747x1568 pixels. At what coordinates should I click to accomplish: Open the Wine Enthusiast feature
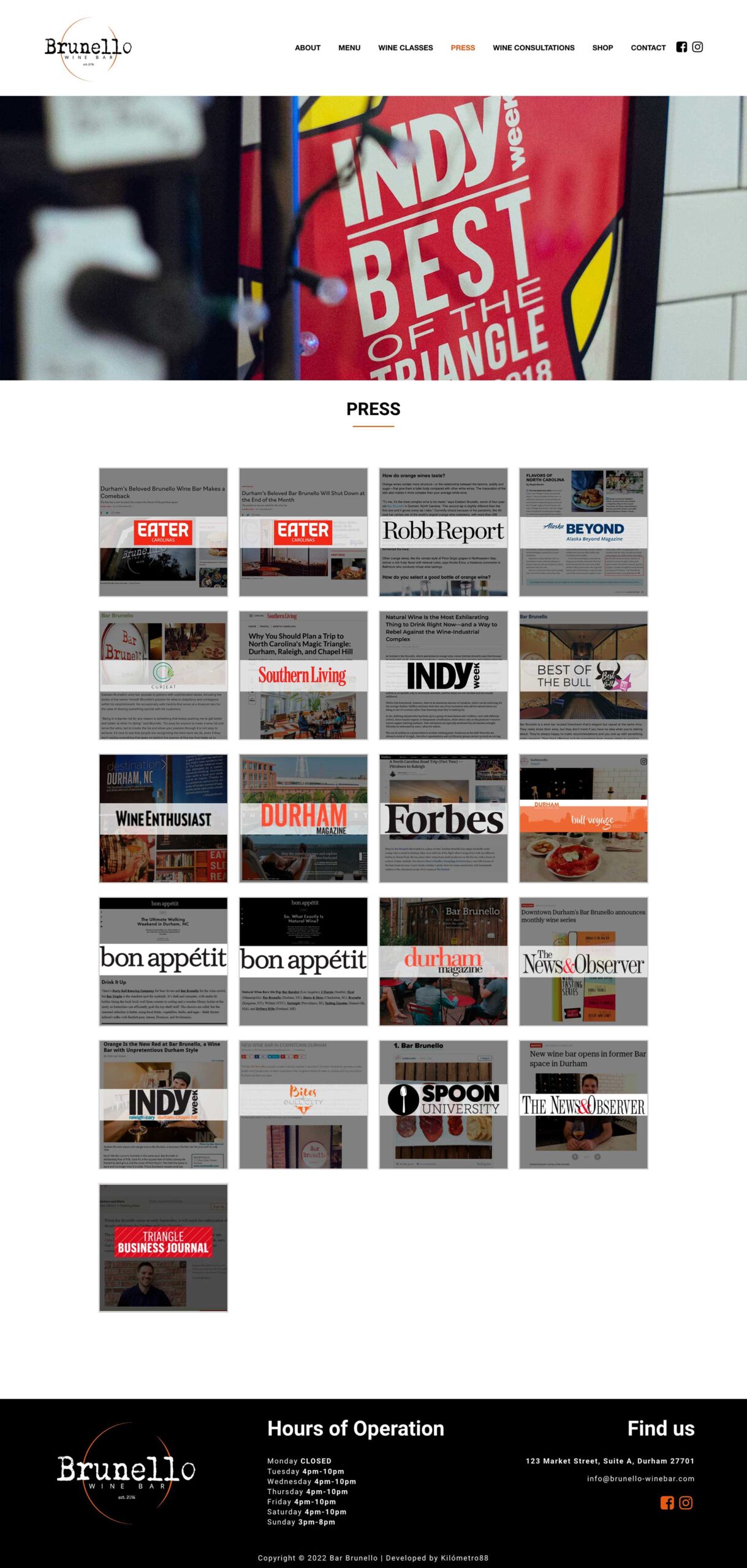pyautogui.click(x=163, y=818)
